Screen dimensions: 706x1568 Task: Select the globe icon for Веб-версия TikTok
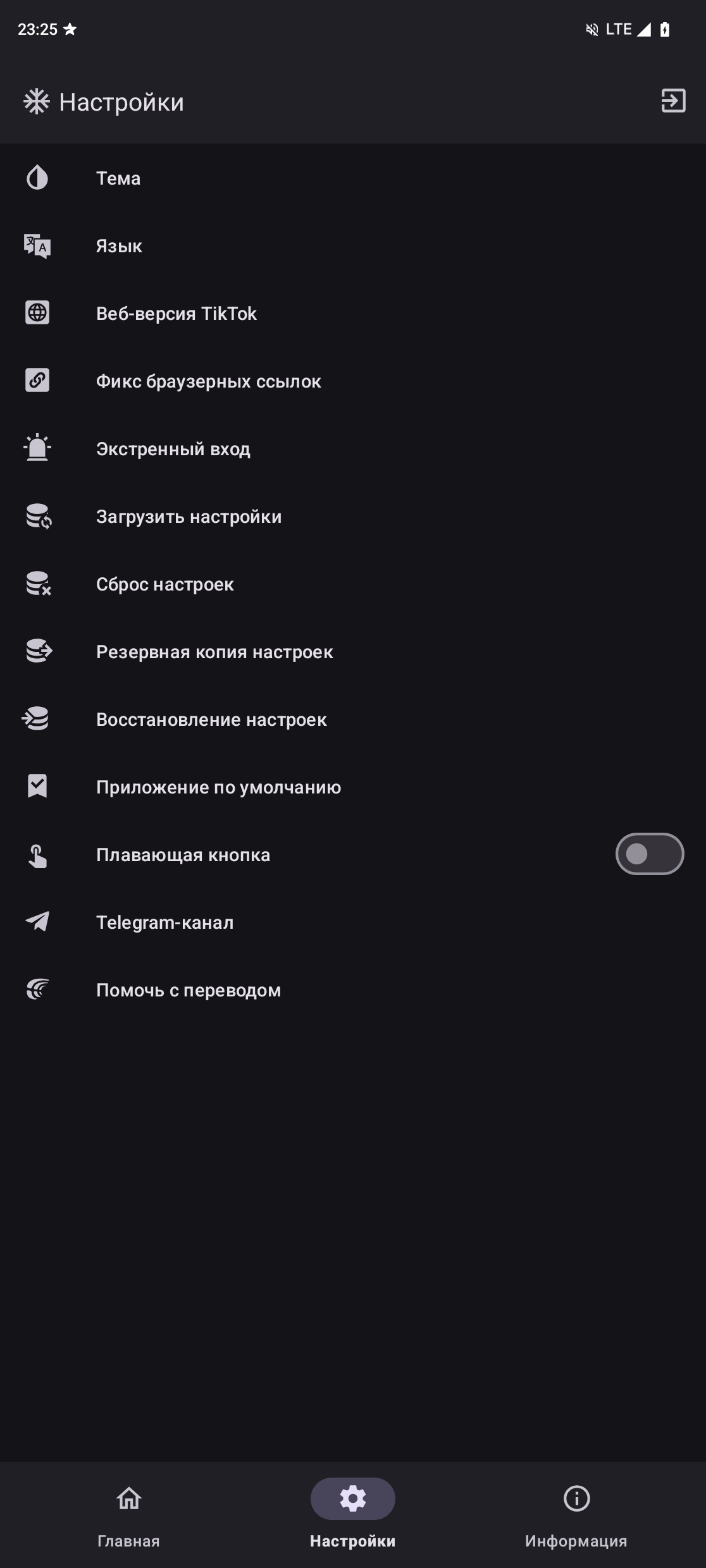click(37, 313)
